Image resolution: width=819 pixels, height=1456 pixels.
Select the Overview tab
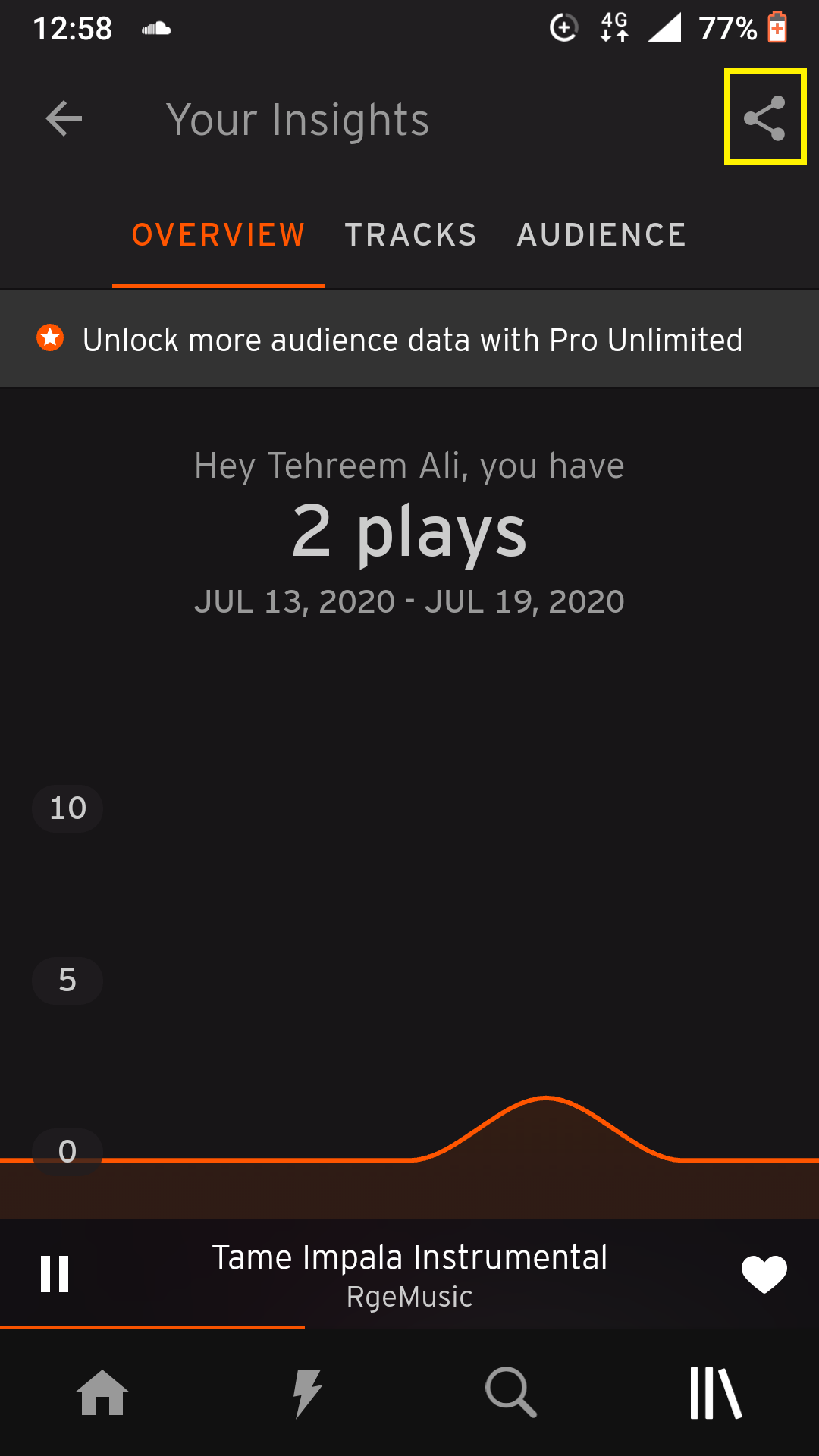(218, 235)
